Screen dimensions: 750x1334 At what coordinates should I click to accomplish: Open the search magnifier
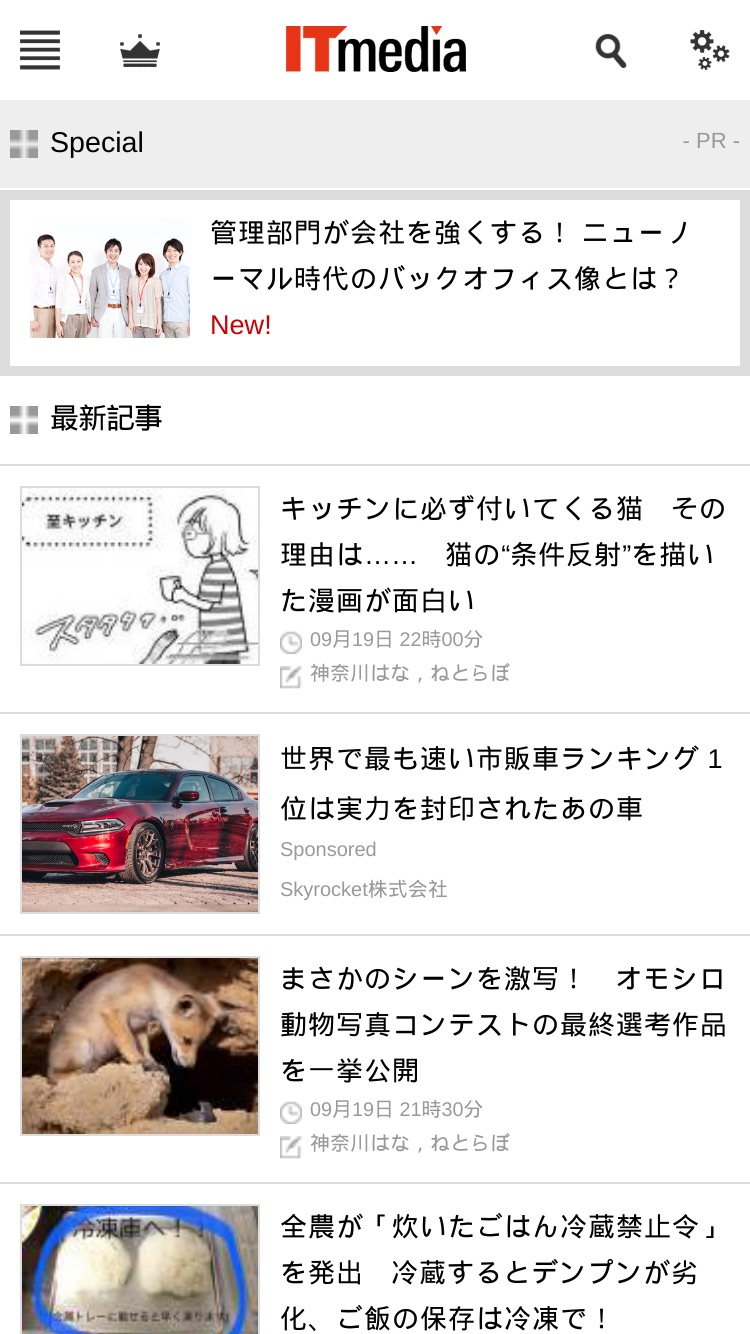(x=611, y=50)
